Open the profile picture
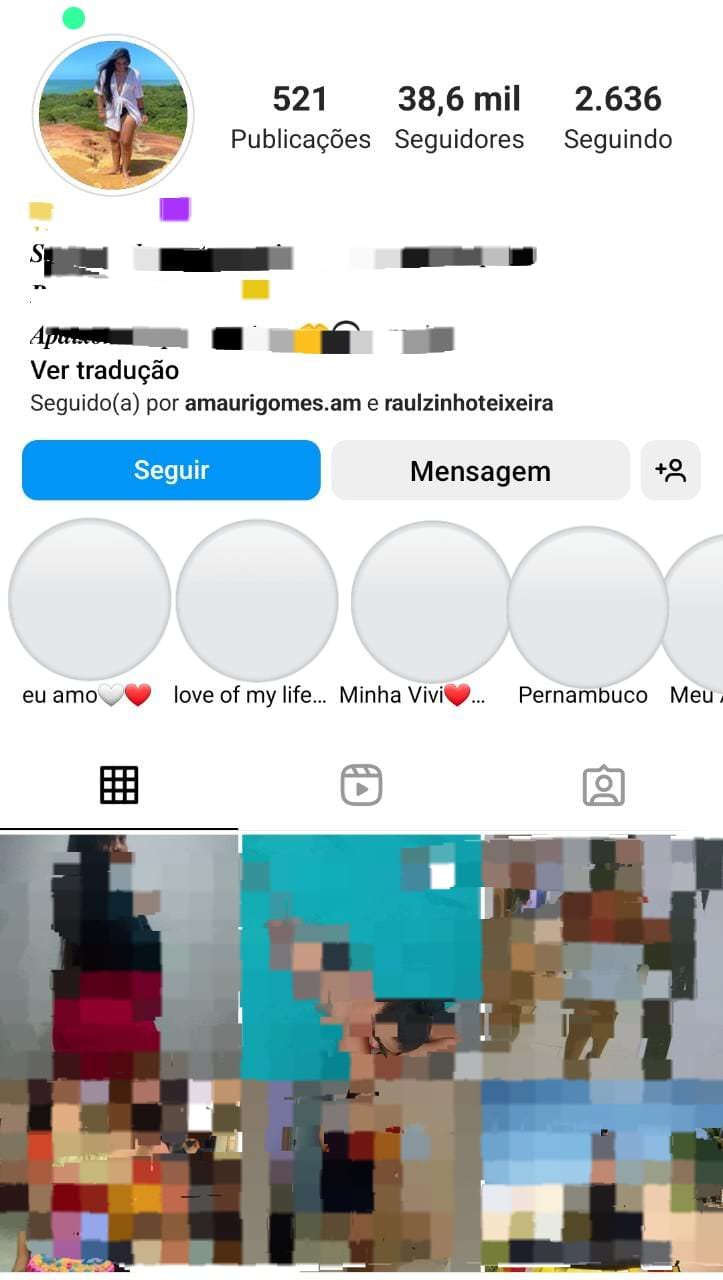The image size is (723, 1280). [113, 114]
